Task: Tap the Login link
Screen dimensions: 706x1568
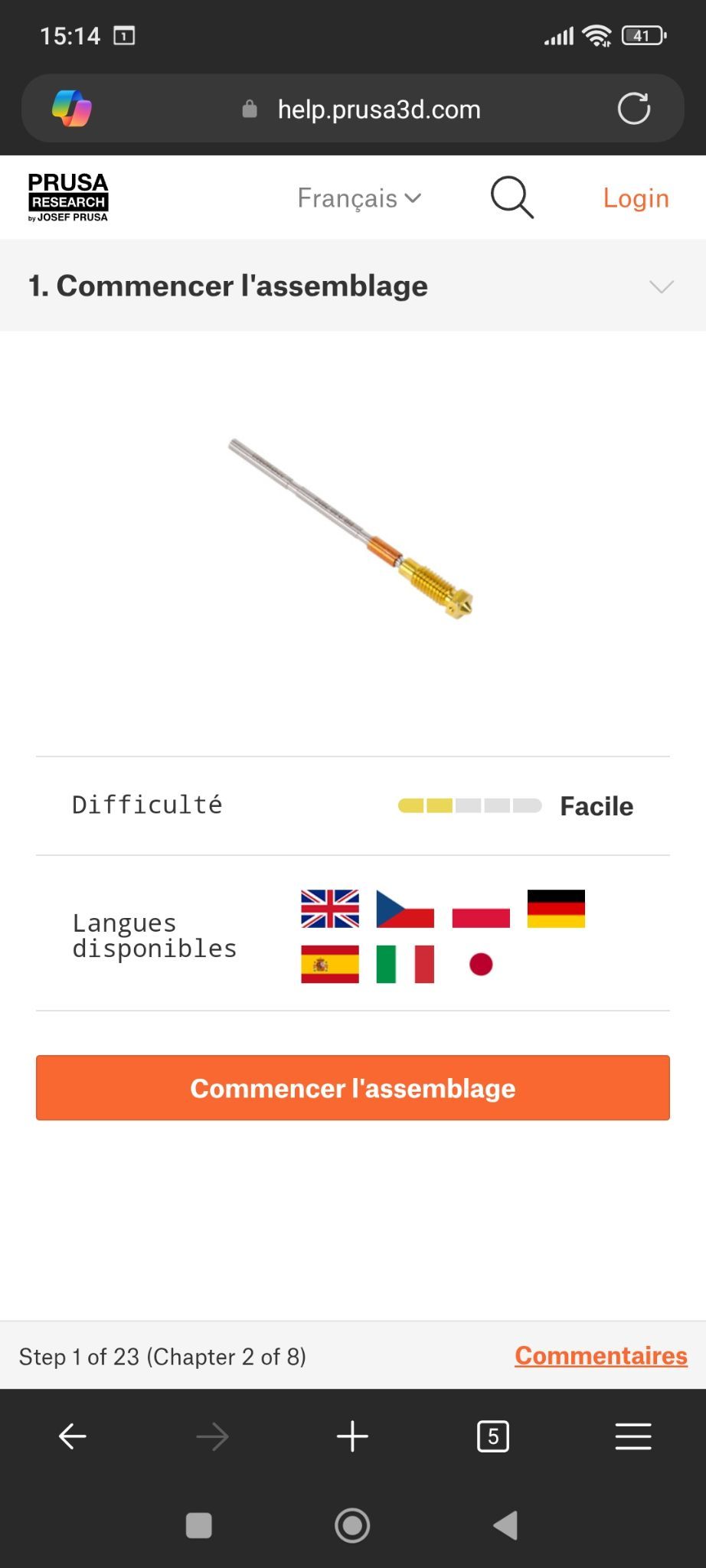Action: [x=636, y=198]
